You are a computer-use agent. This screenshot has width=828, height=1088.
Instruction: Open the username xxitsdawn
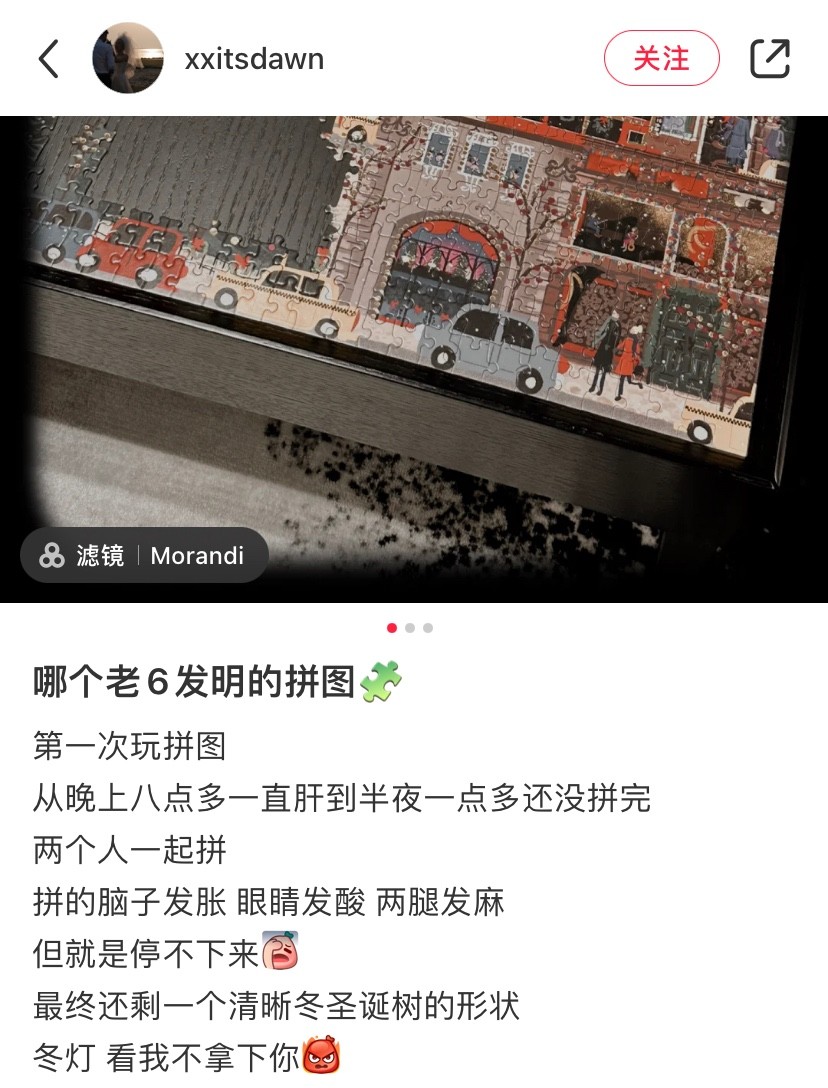click(254, 59)
